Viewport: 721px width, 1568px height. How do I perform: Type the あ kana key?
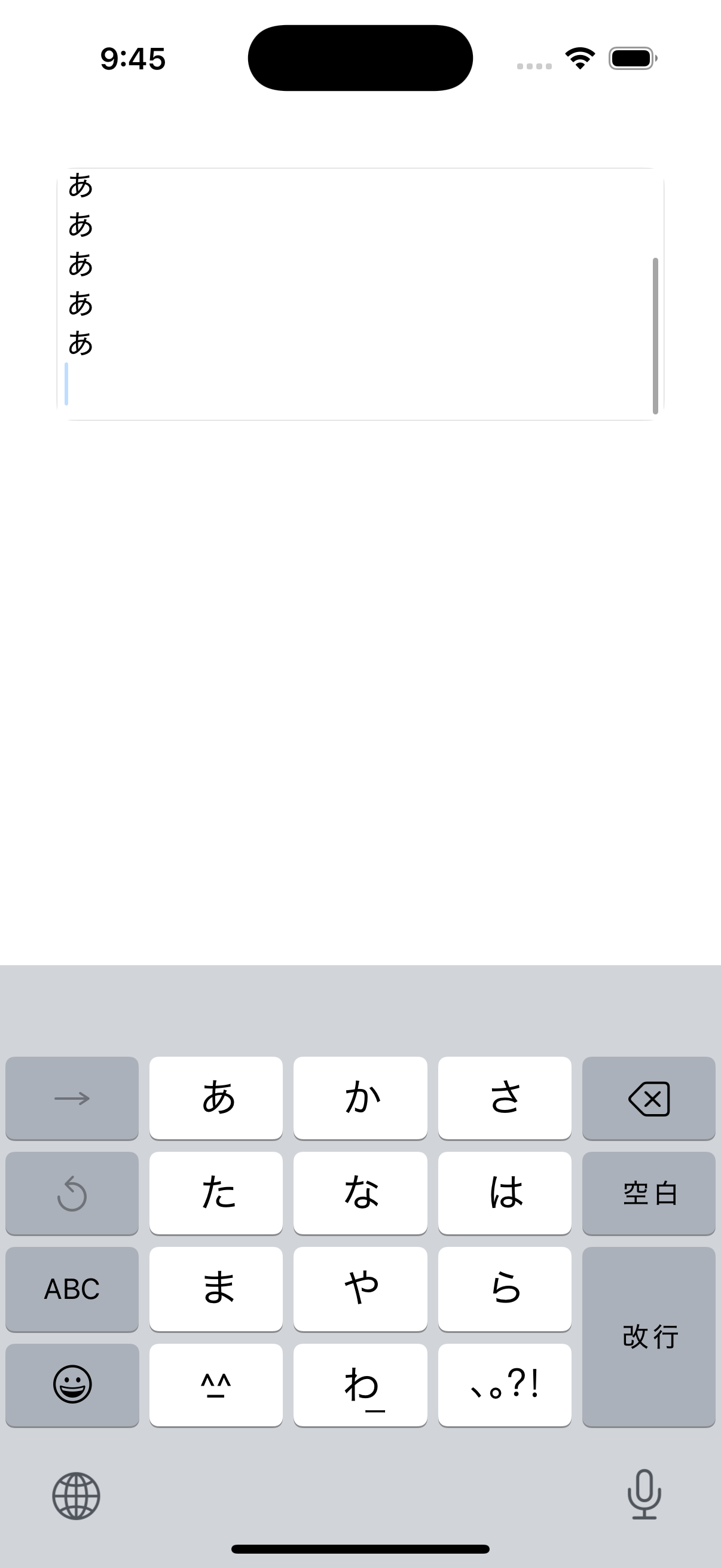(216, 1097)
